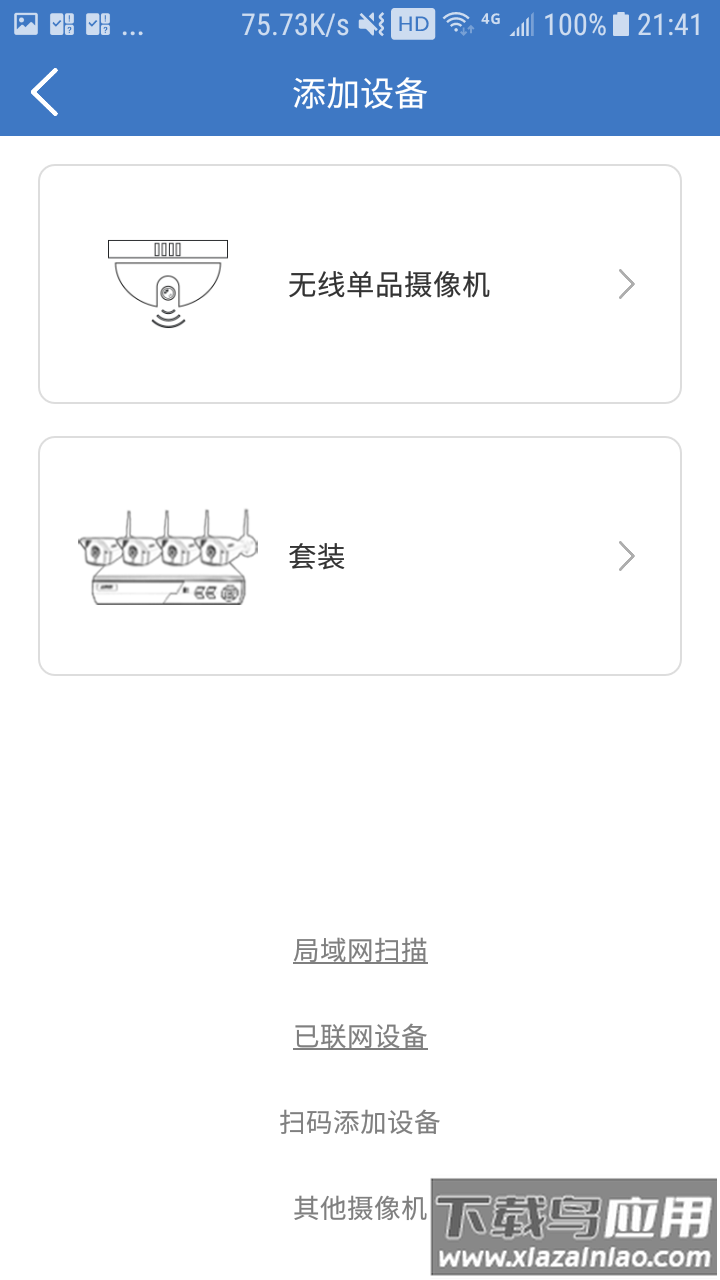The height and width of the screenshot is (1280, 720).
Task: Open the 已联网设备 link
Action: (x=360, y=1037)
